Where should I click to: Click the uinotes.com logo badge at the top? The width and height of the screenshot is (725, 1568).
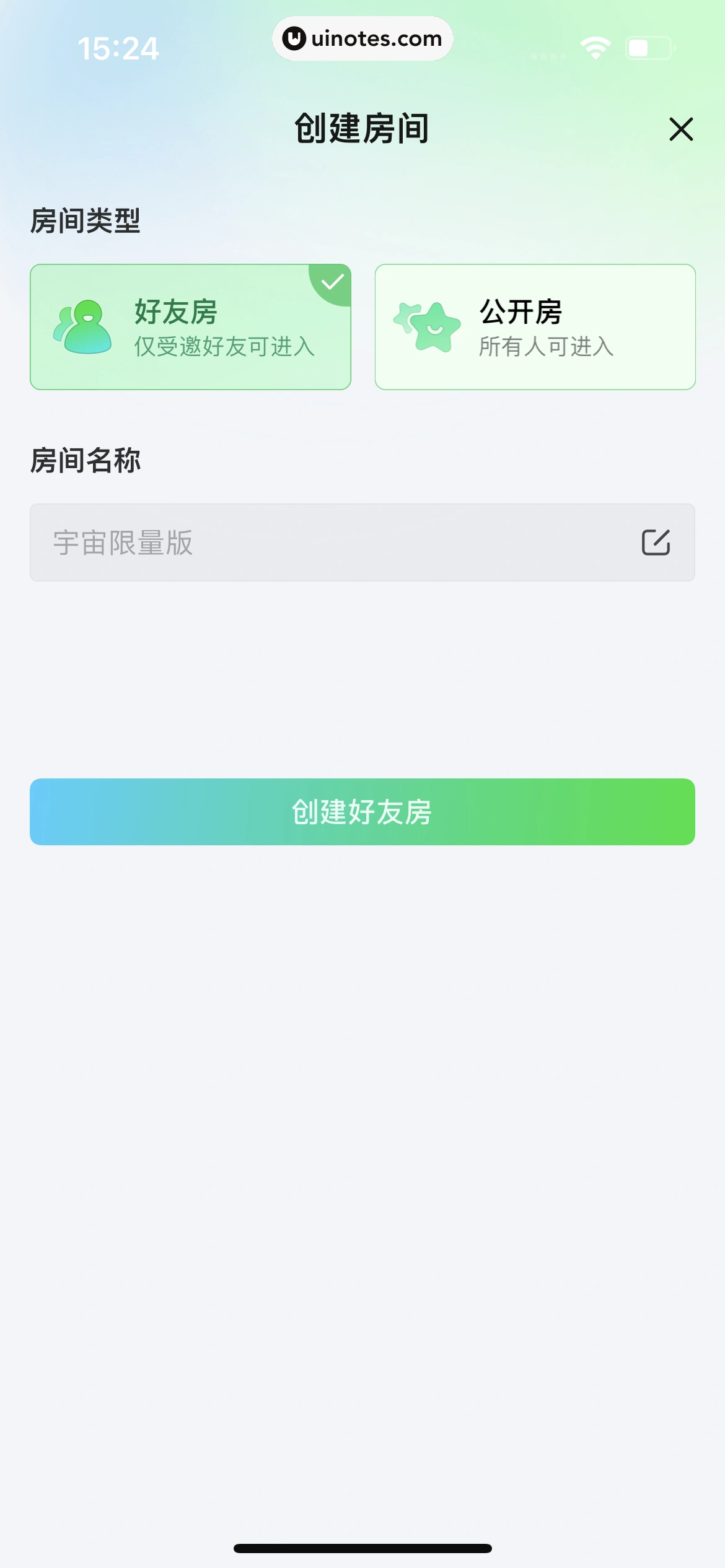pyautogui.click(x=362, y=38)
